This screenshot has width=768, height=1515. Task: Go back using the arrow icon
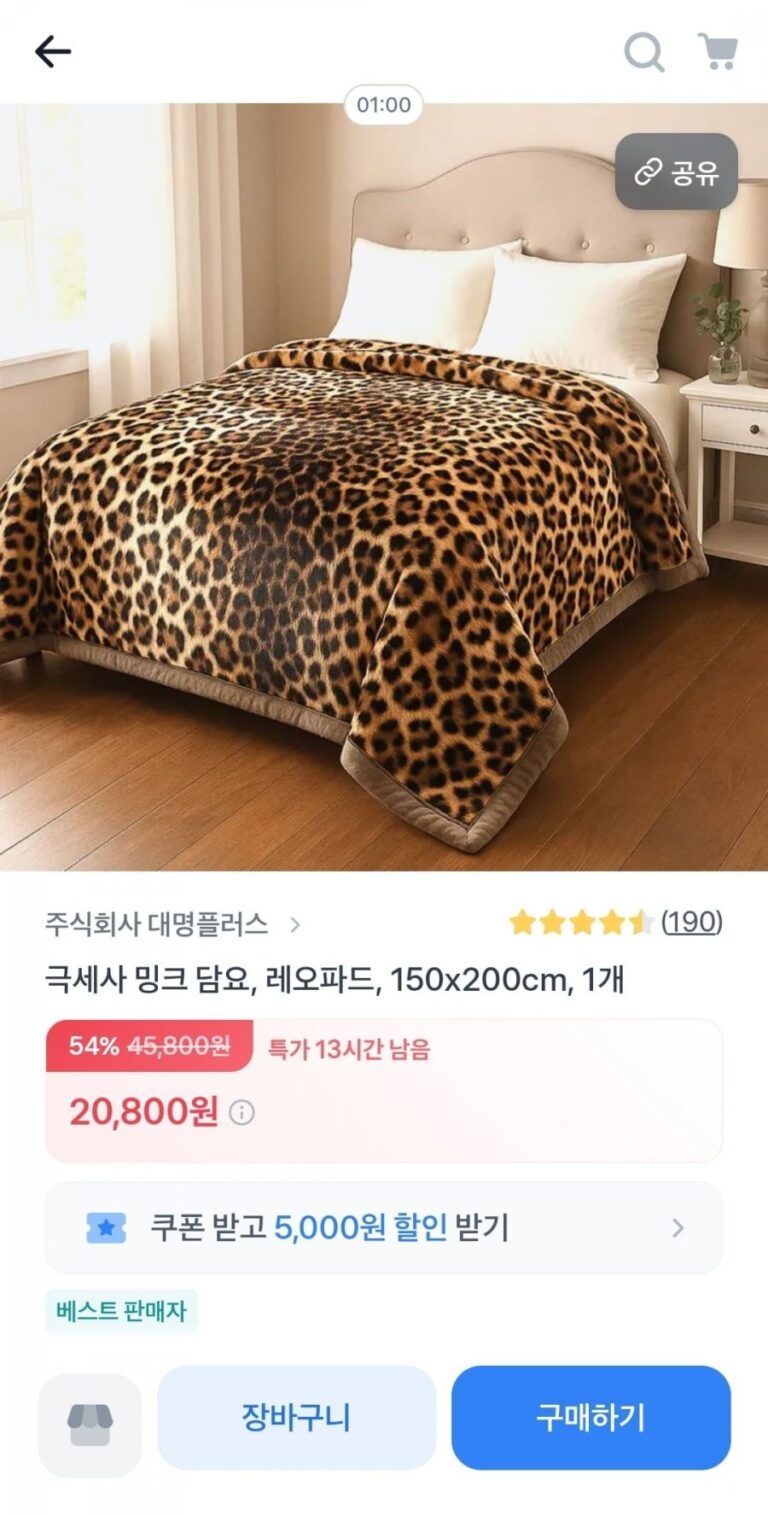[x=52, y=51]
